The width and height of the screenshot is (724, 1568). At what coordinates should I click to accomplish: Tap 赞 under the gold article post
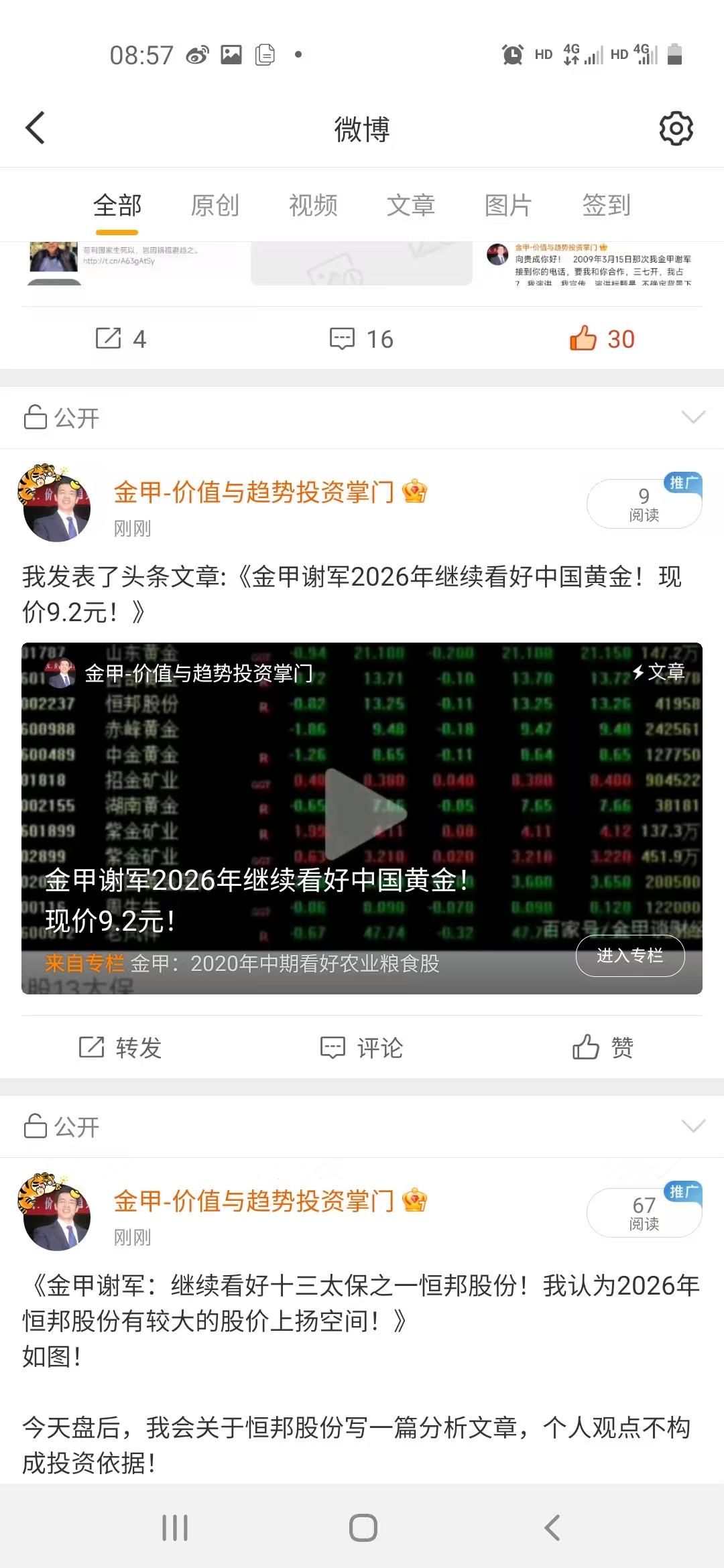pyautogui.click(x=602, y=1047)
